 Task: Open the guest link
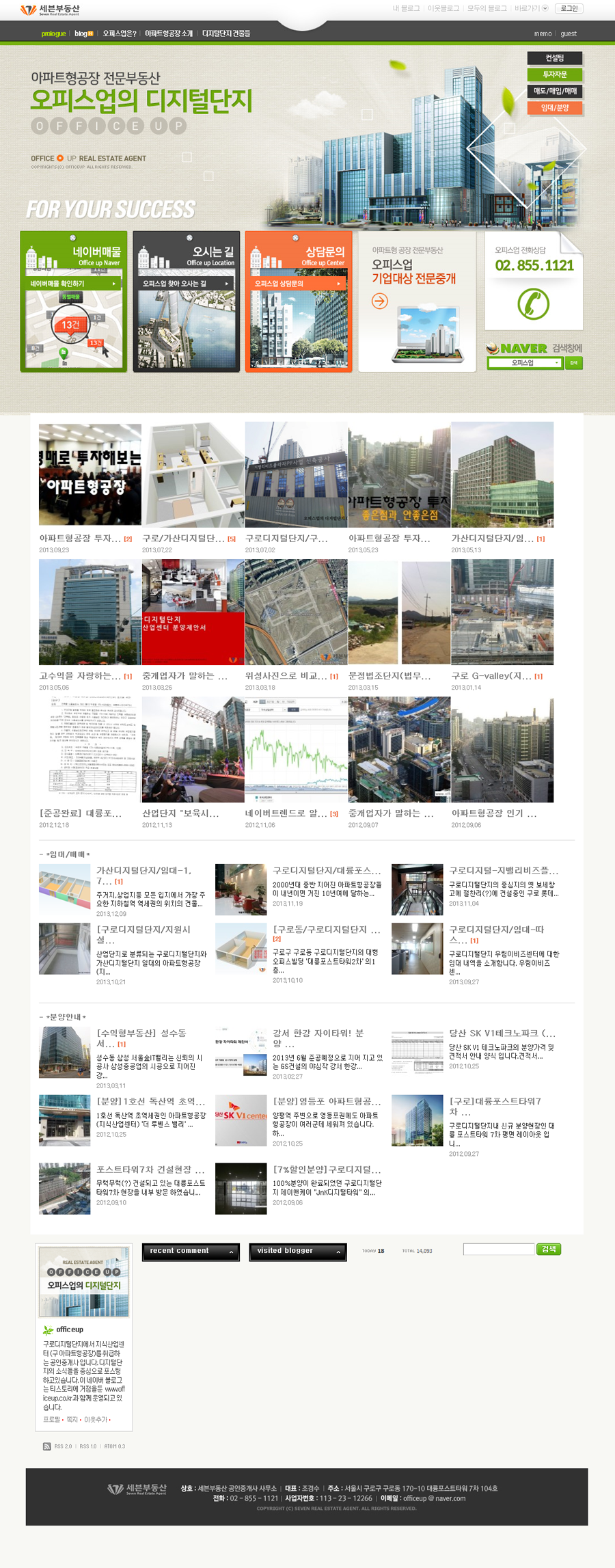[x=569, y=33]
